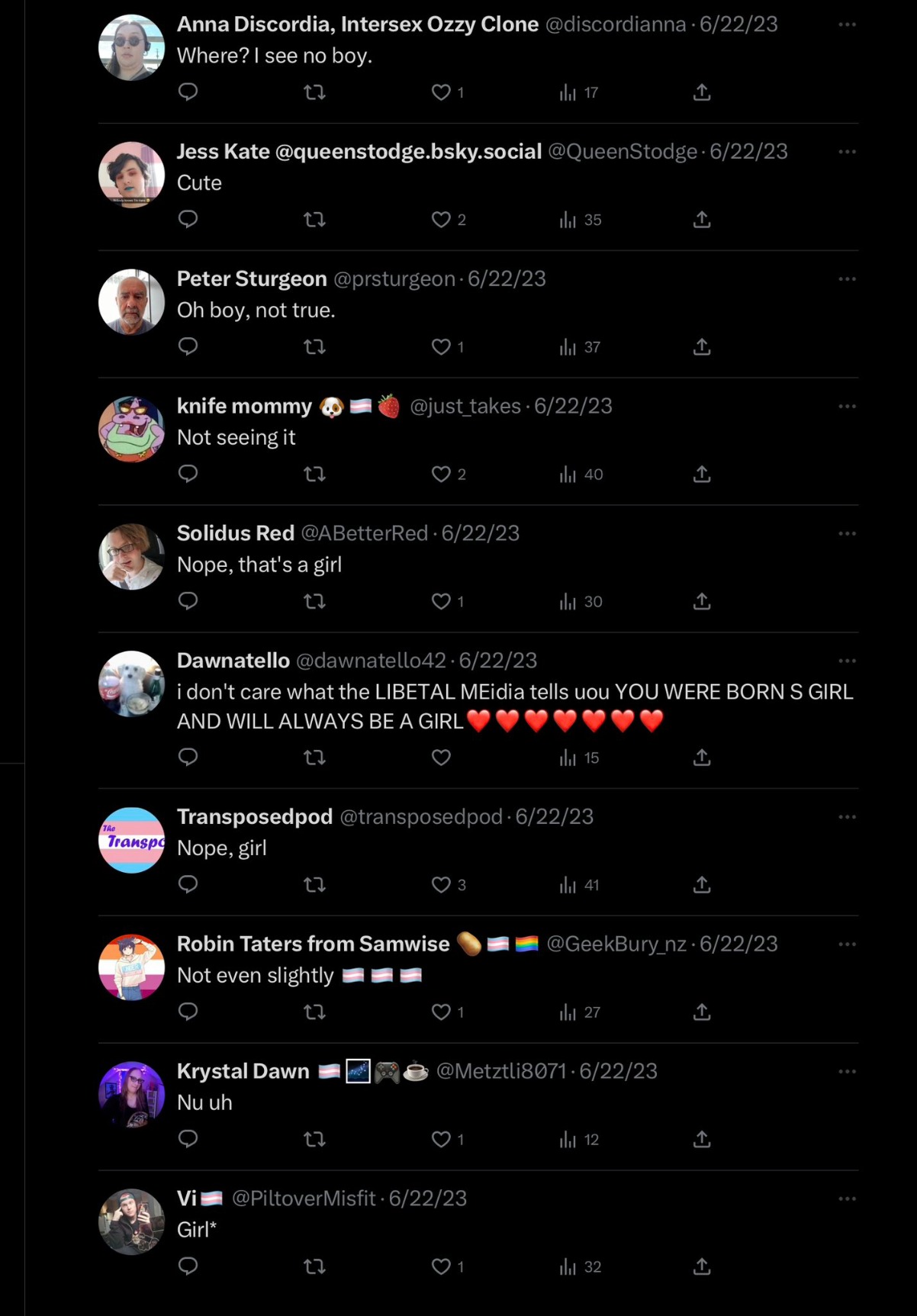This screenshot has height=1316, width=917.
Task: Open more options on Vi's tweet
Action: [x=847, y=1199]
